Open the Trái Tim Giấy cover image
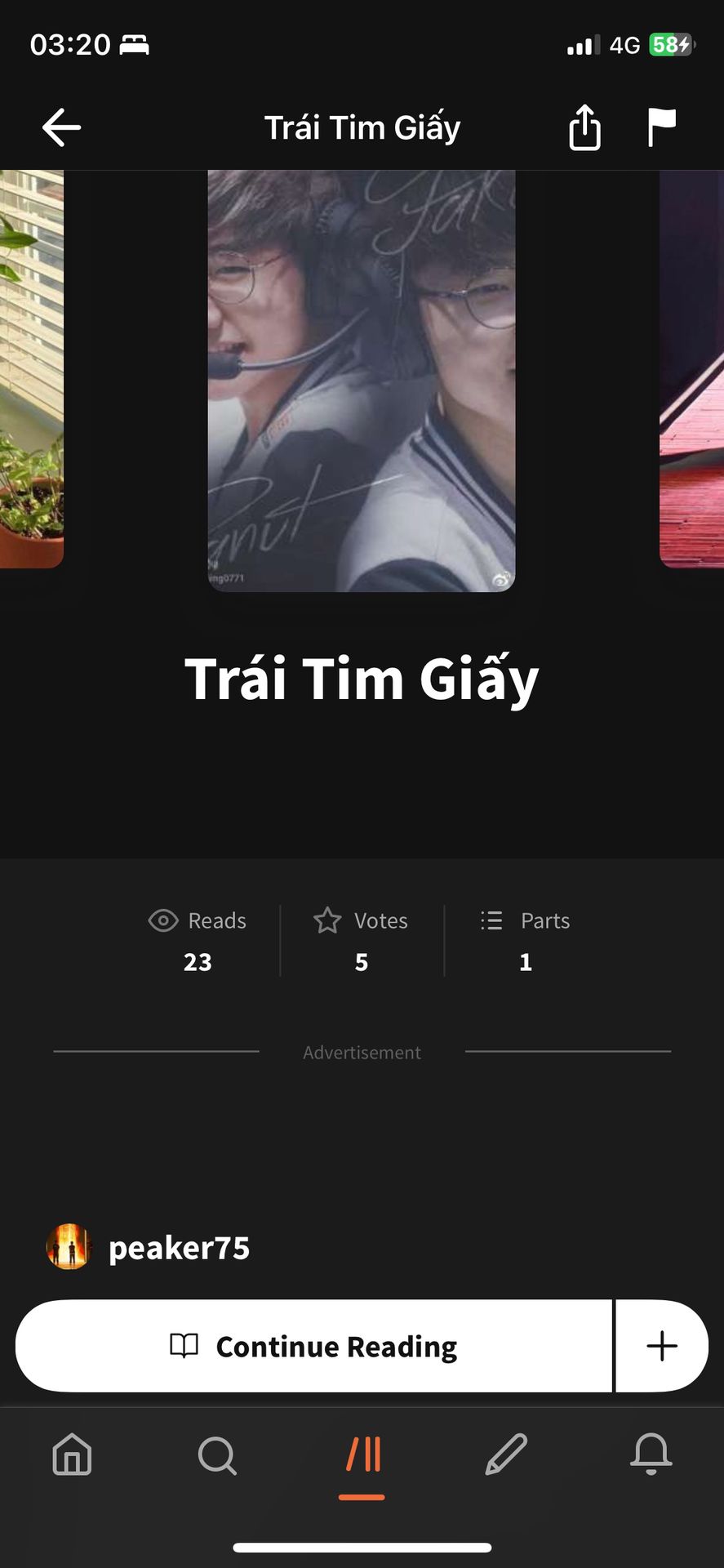Screen dimensions: 724x1568 coord(362,380)
